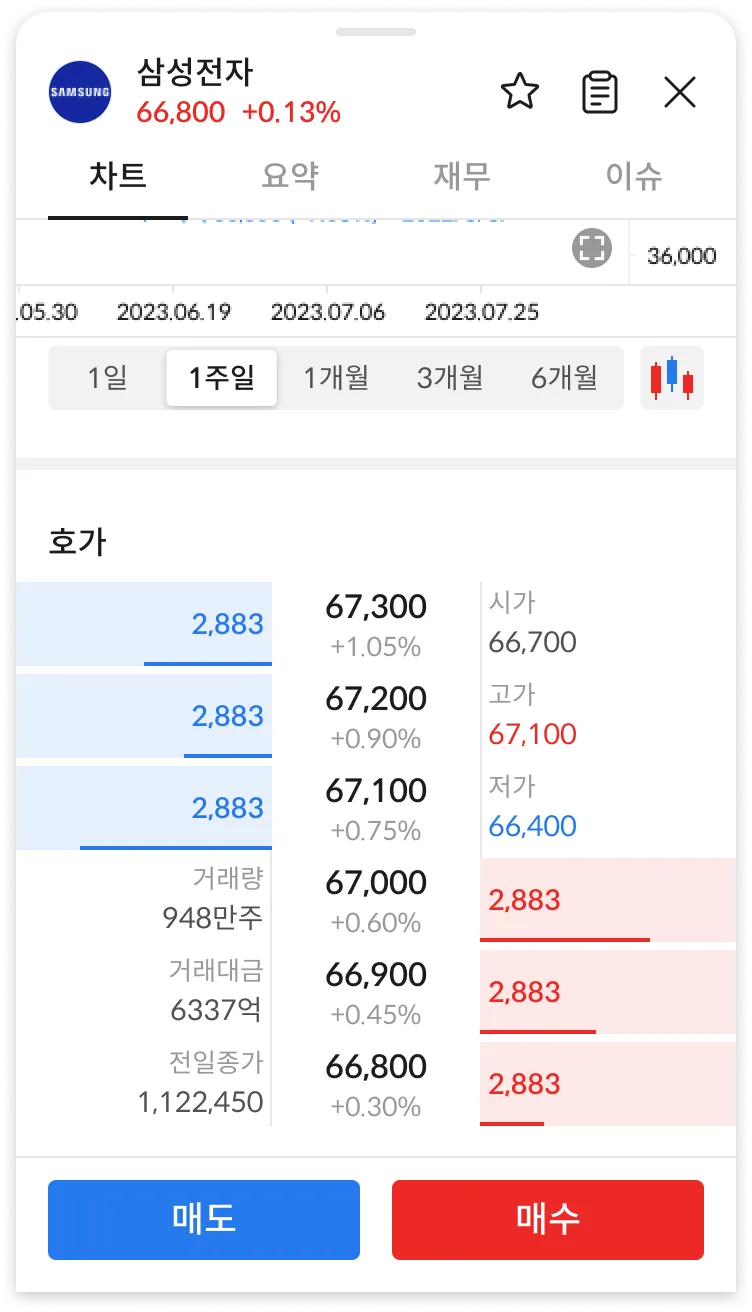This screenshot has height=1312, width=752.
Task: Pick the 67,000 bid price row
Action: 376,900
